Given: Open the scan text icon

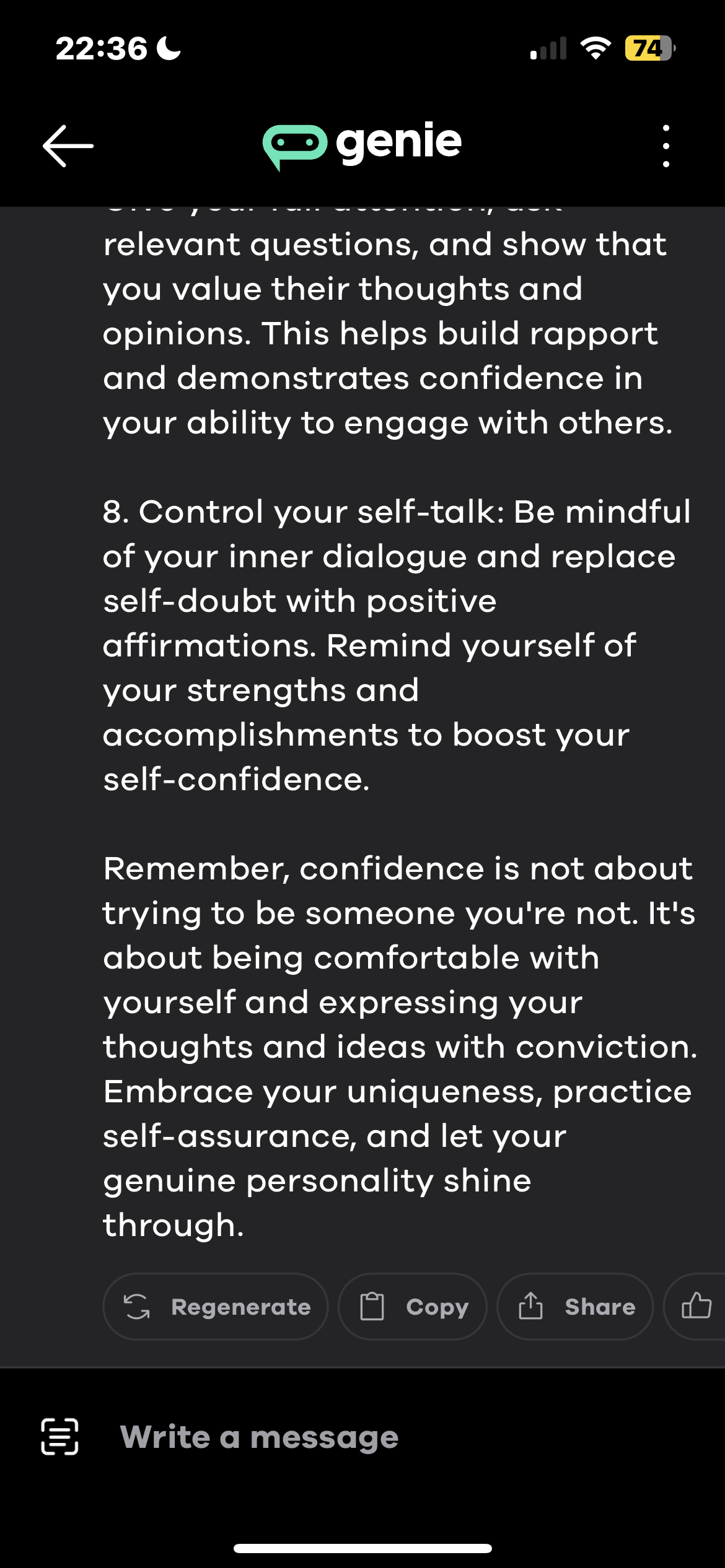Looking at the screenshot, I should [60, 1437].
